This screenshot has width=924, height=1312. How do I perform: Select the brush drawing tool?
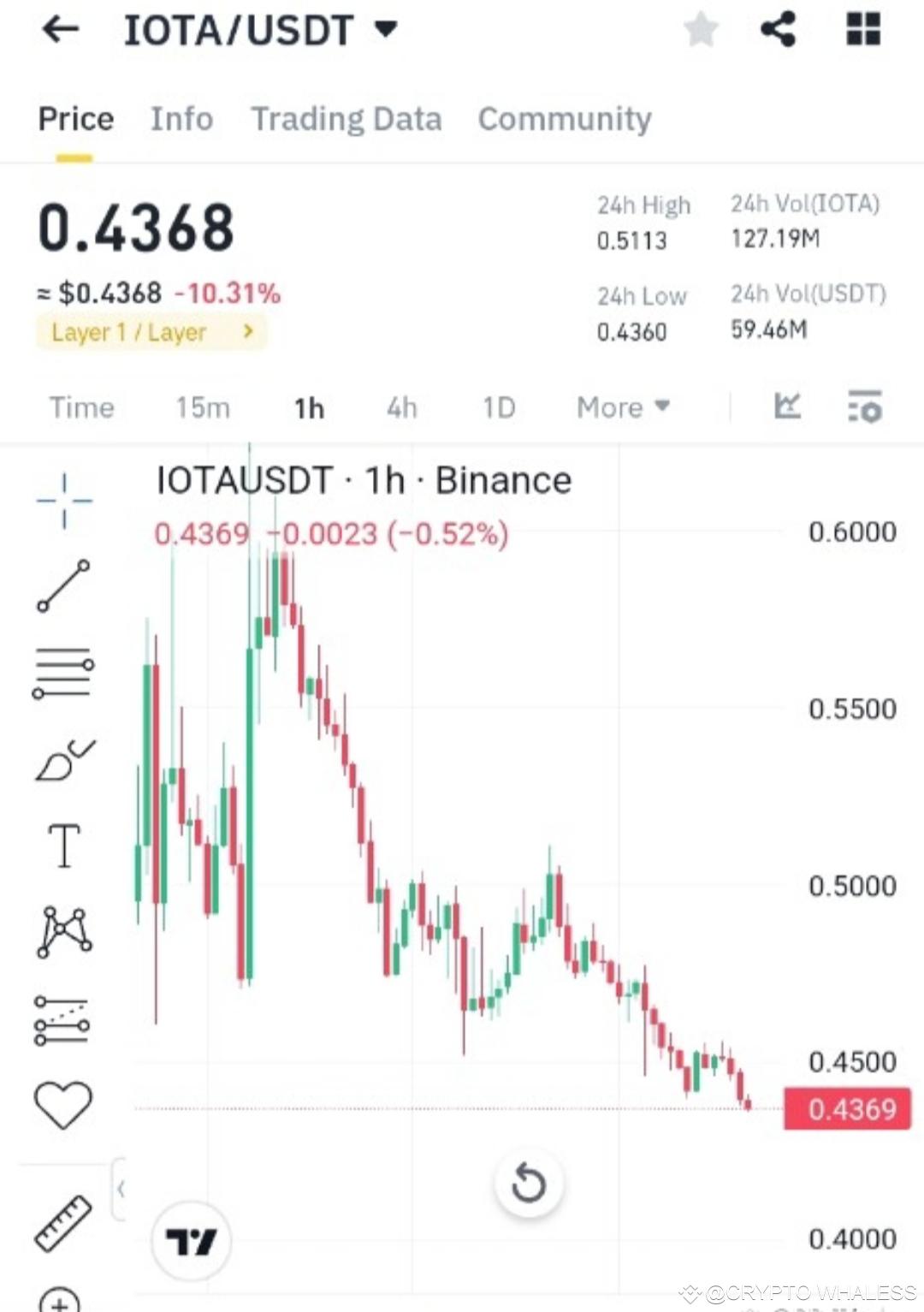[x=63, y=757]
